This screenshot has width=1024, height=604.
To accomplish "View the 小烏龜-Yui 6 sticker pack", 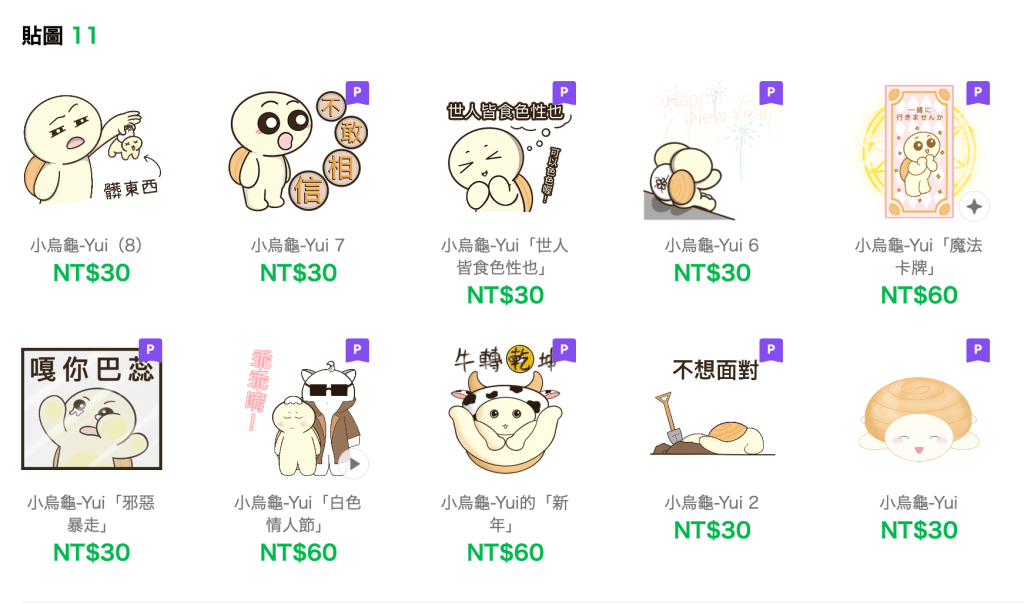I will pyautogui.click(x=712, y=150).
